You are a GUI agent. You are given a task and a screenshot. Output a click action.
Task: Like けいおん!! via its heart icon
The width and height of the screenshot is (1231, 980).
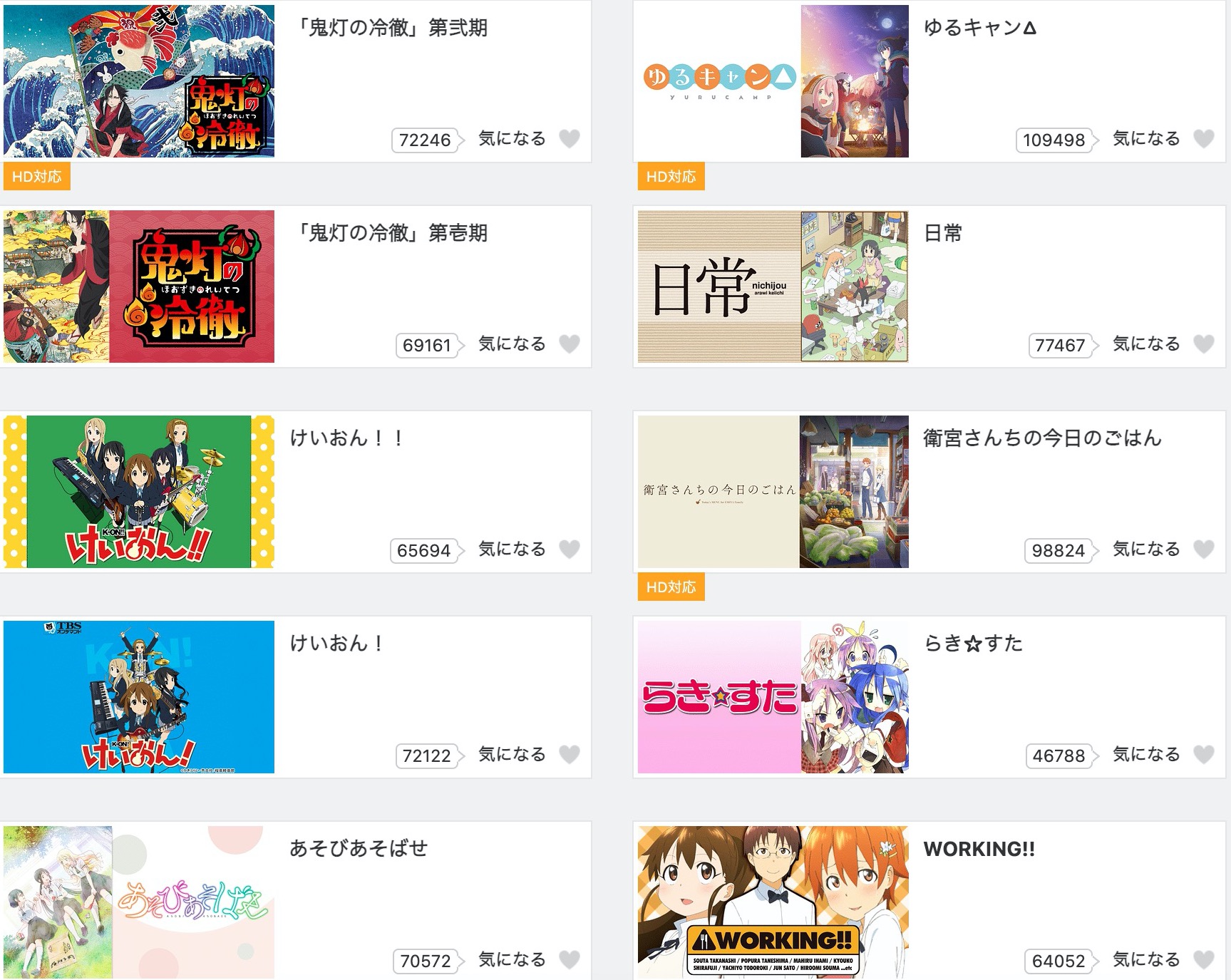pos(569,549)
